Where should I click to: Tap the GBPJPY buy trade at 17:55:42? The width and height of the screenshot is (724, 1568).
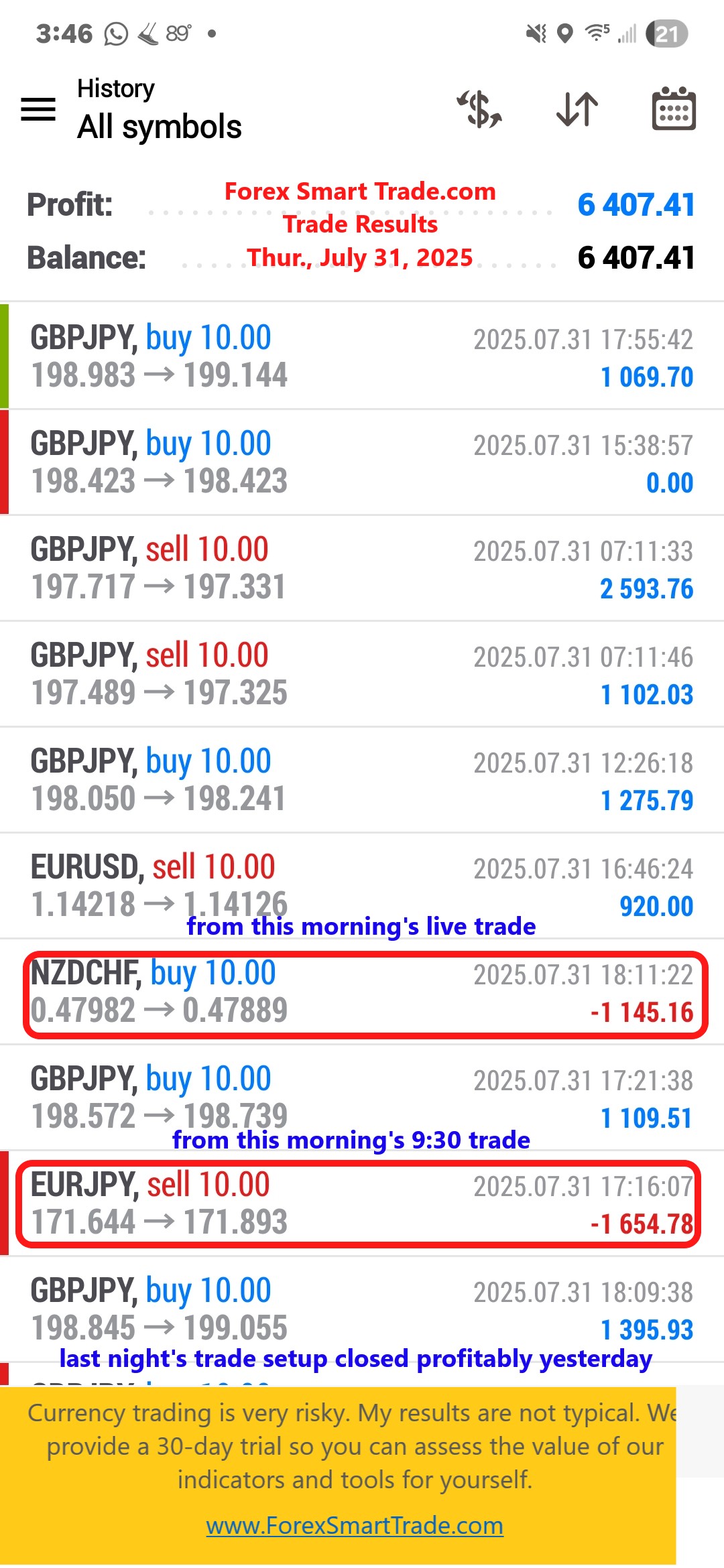click(362, 355)
